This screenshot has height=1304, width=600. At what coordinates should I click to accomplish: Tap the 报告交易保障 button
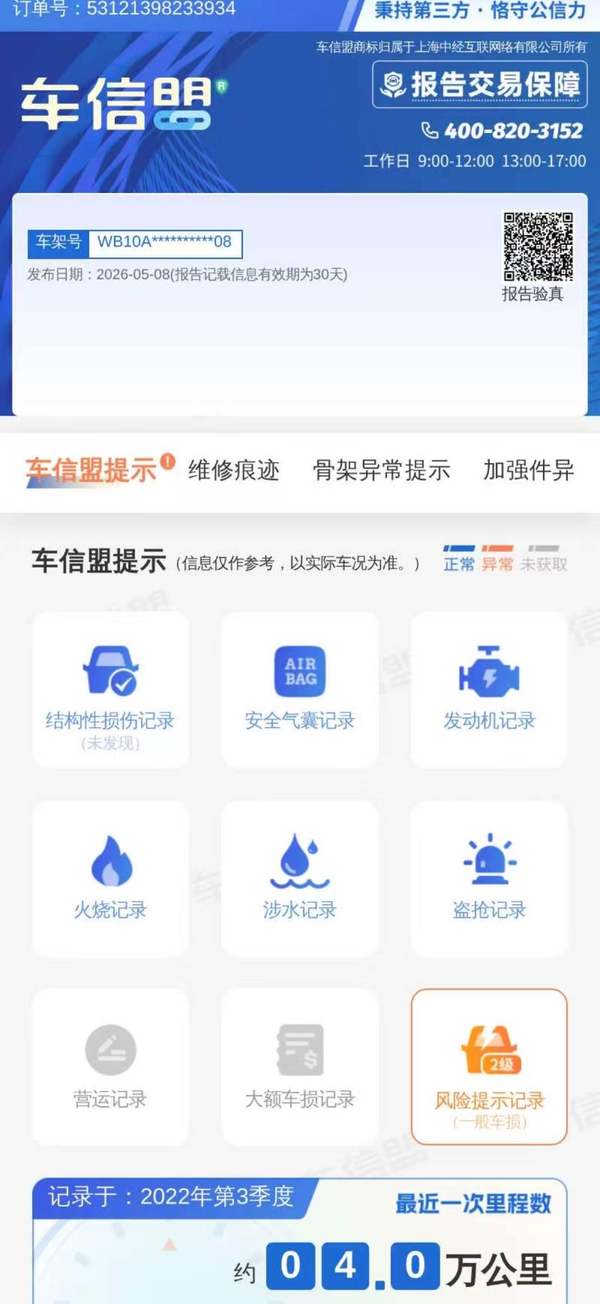(x=479, y=85)
